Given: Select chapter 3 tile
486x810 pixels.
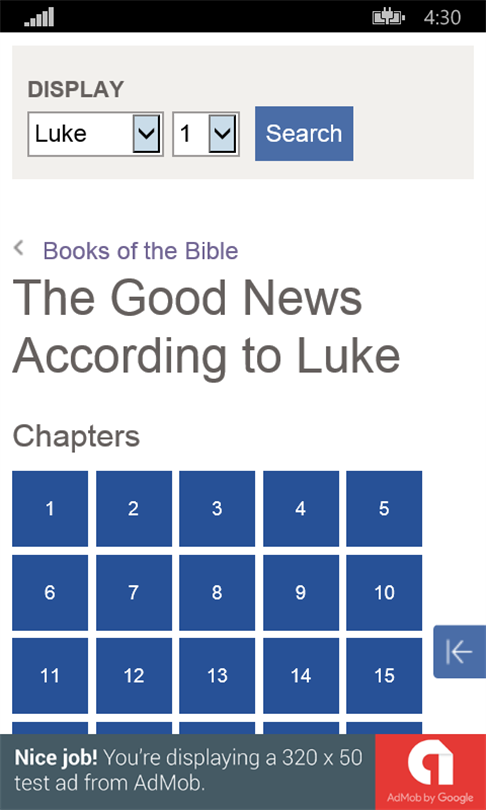Looking at the screenshot, I should [x=217, y=509].
